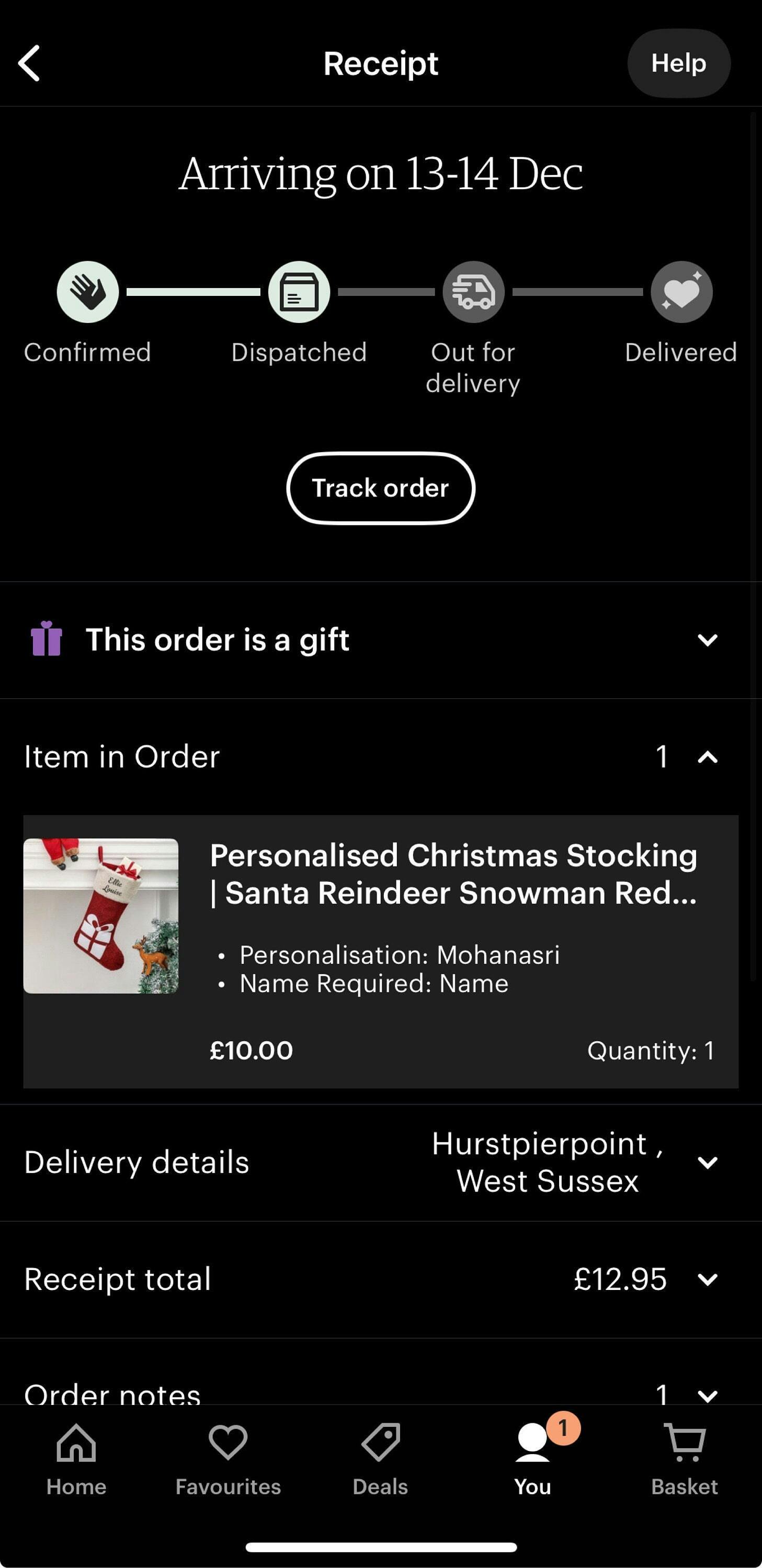Open Help for this order
The image size is (762, 1568).
point(678,63)
